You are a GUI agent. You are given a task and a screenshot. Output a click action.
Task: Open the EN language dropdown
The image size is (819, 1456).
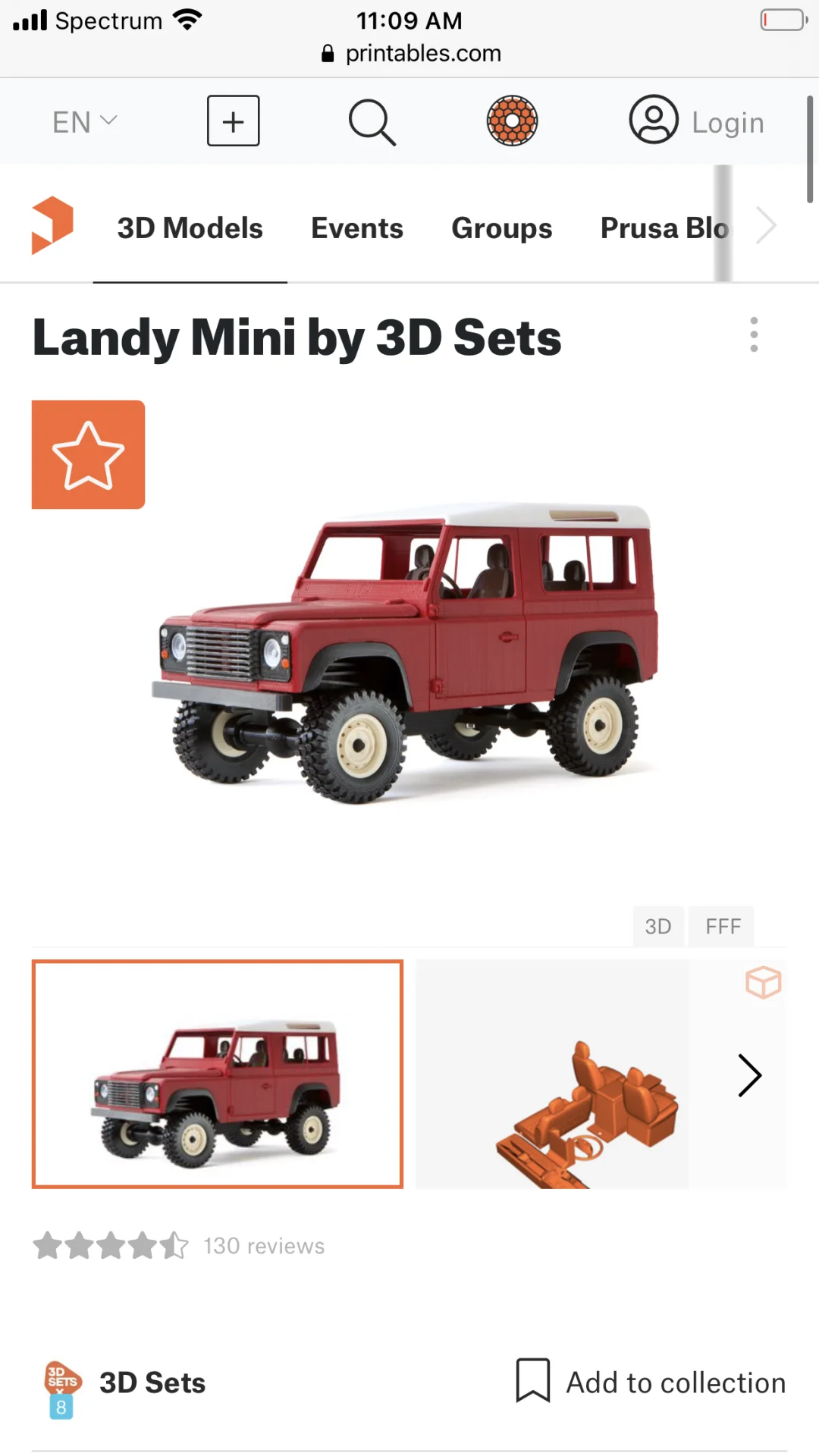[x=84, y=121]
